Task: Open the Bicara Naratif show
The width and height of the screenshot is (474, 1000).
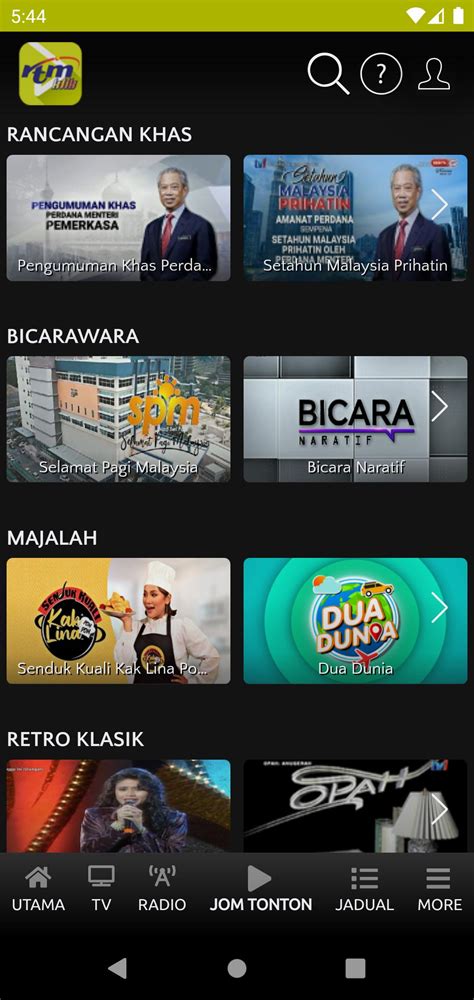Action: coord(355,419)
